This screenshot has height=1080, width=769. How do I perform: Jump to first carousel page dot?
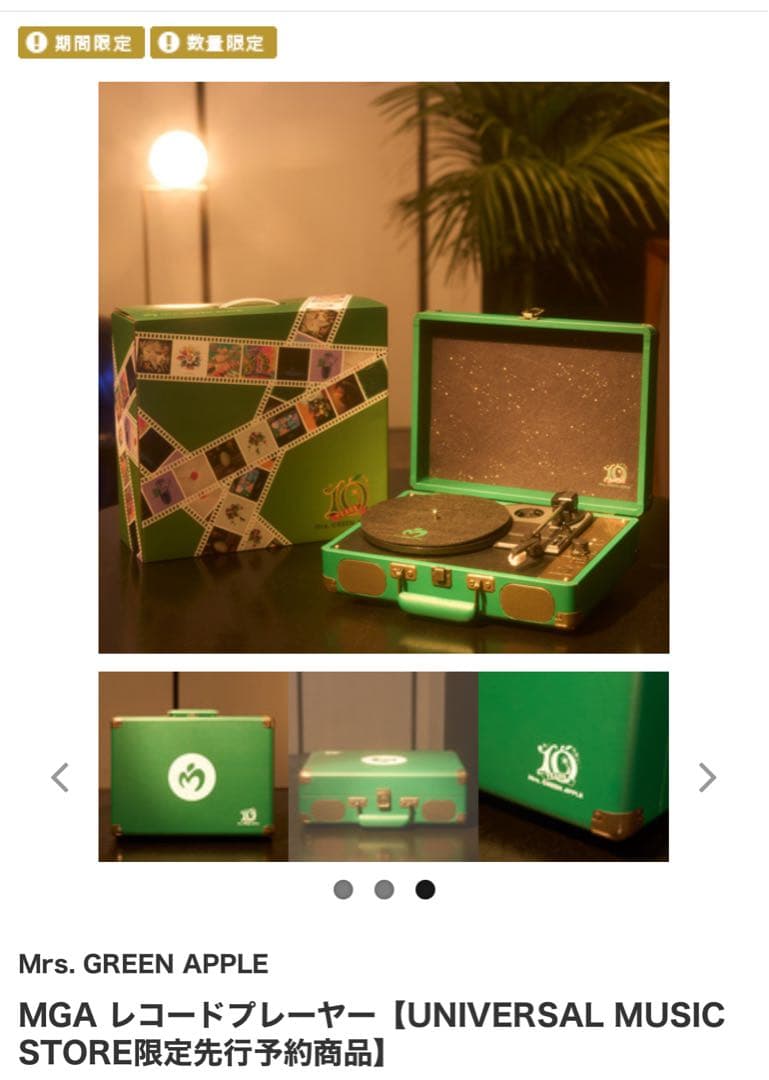[x=343, y=889]
